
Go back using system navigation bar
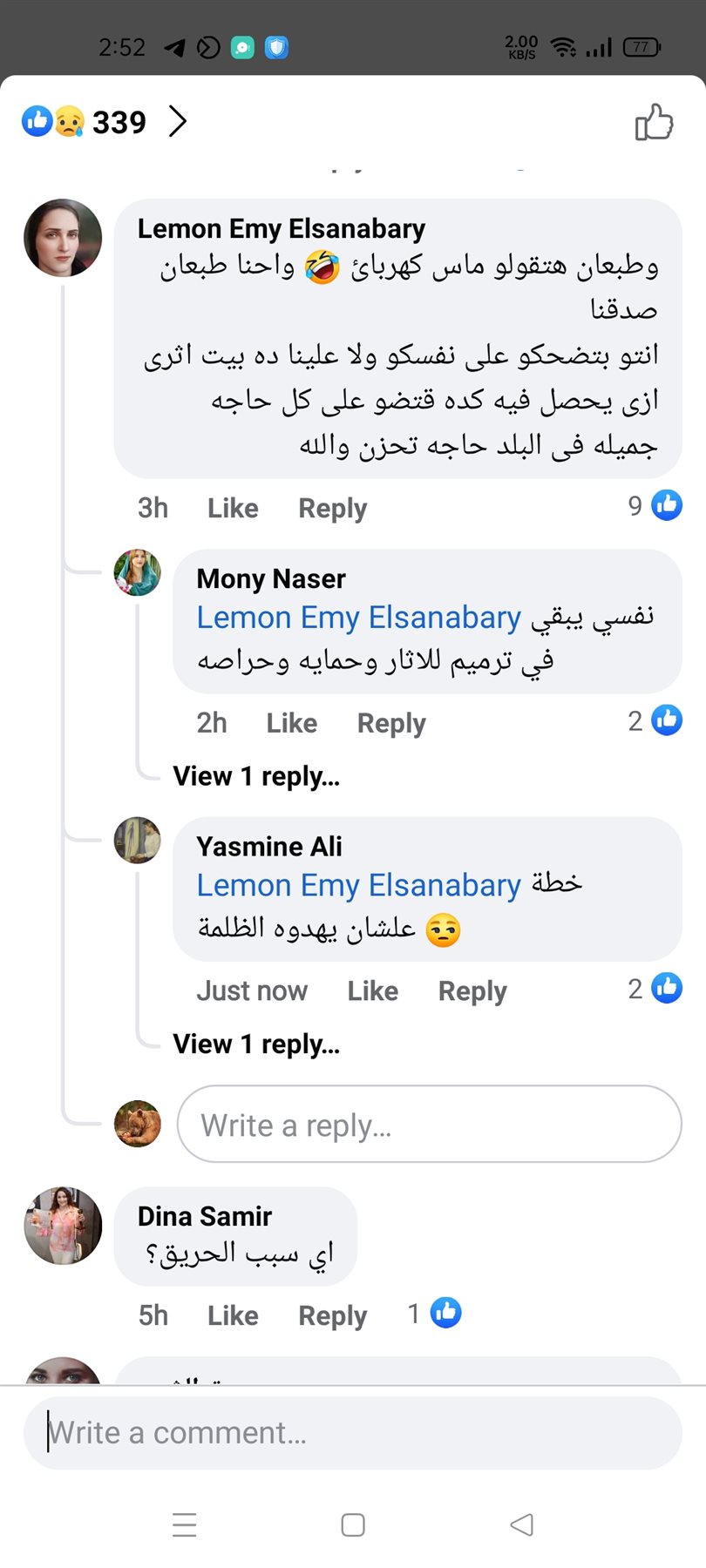pos(521,1524)
